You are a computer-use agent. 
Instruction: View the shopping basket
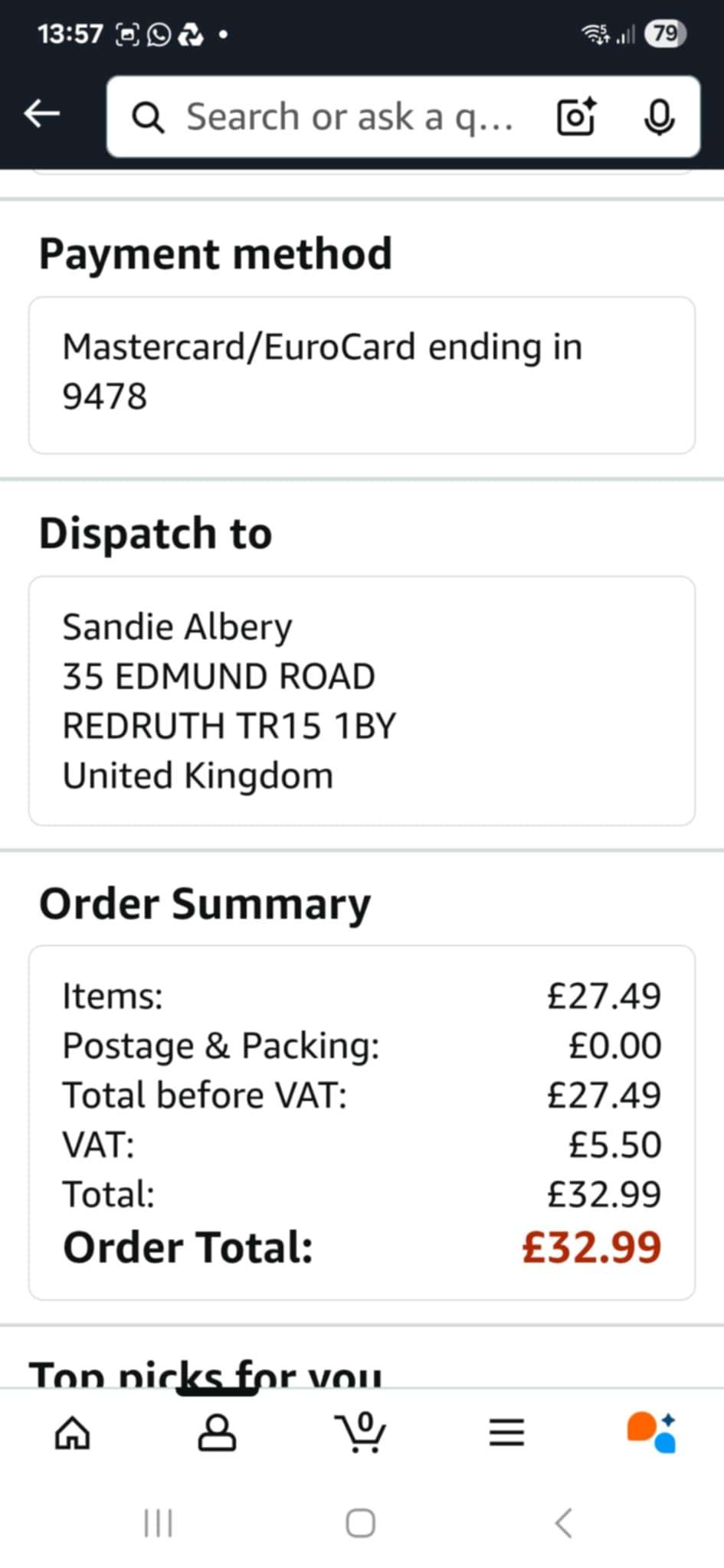point(360,1432)
